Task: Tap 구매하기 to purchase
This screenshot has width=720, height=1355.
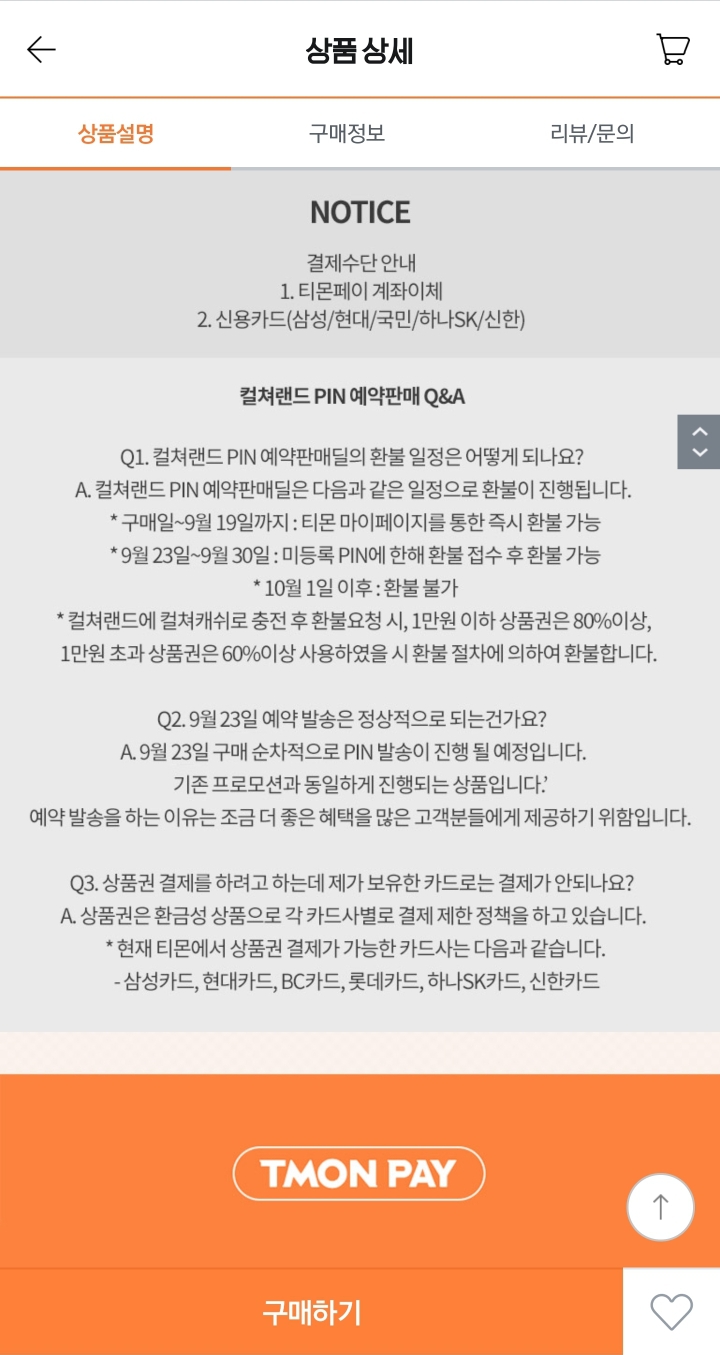Action: (x=311, y=1312)
